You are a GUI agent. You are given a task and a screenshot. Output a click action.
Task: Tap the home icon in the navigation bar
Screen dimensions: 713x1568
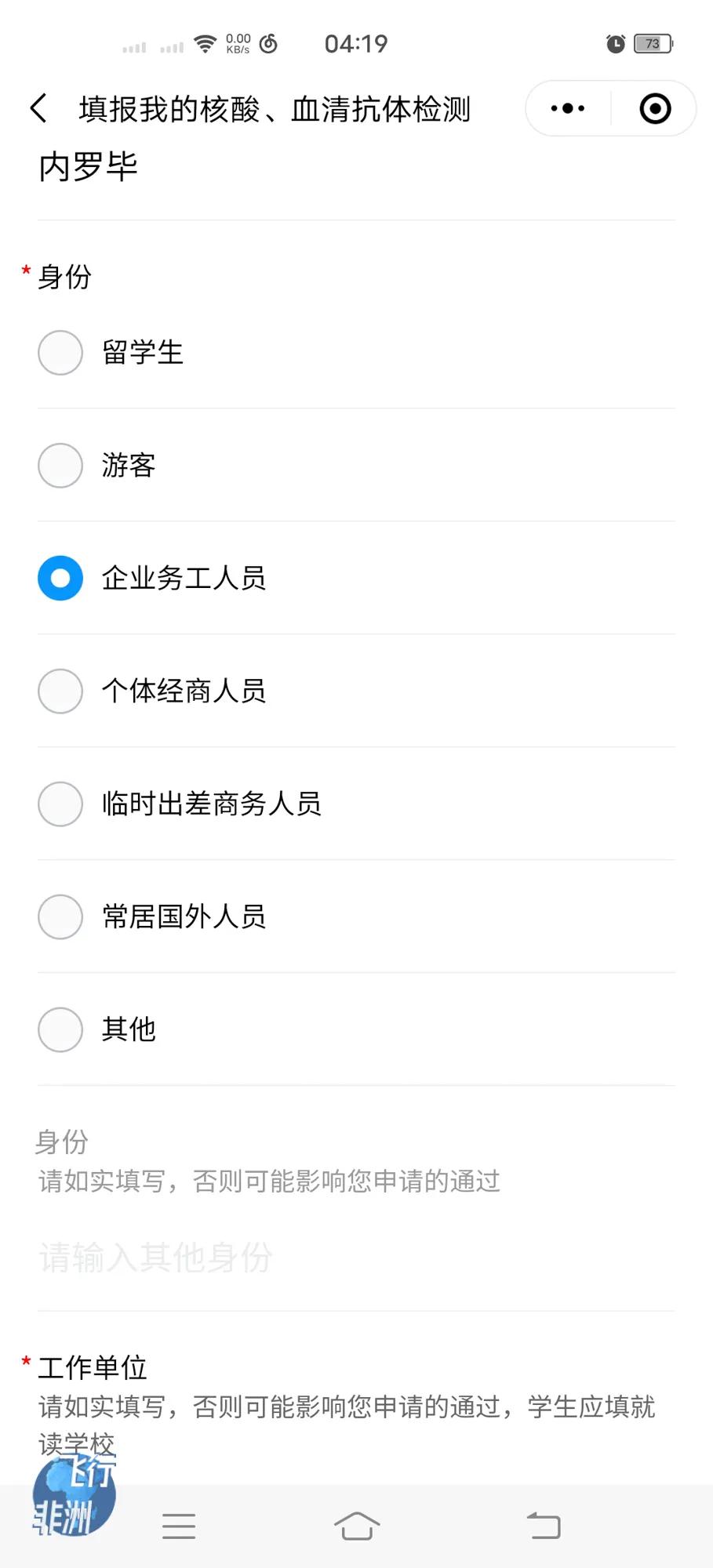tap(357, 1526)
